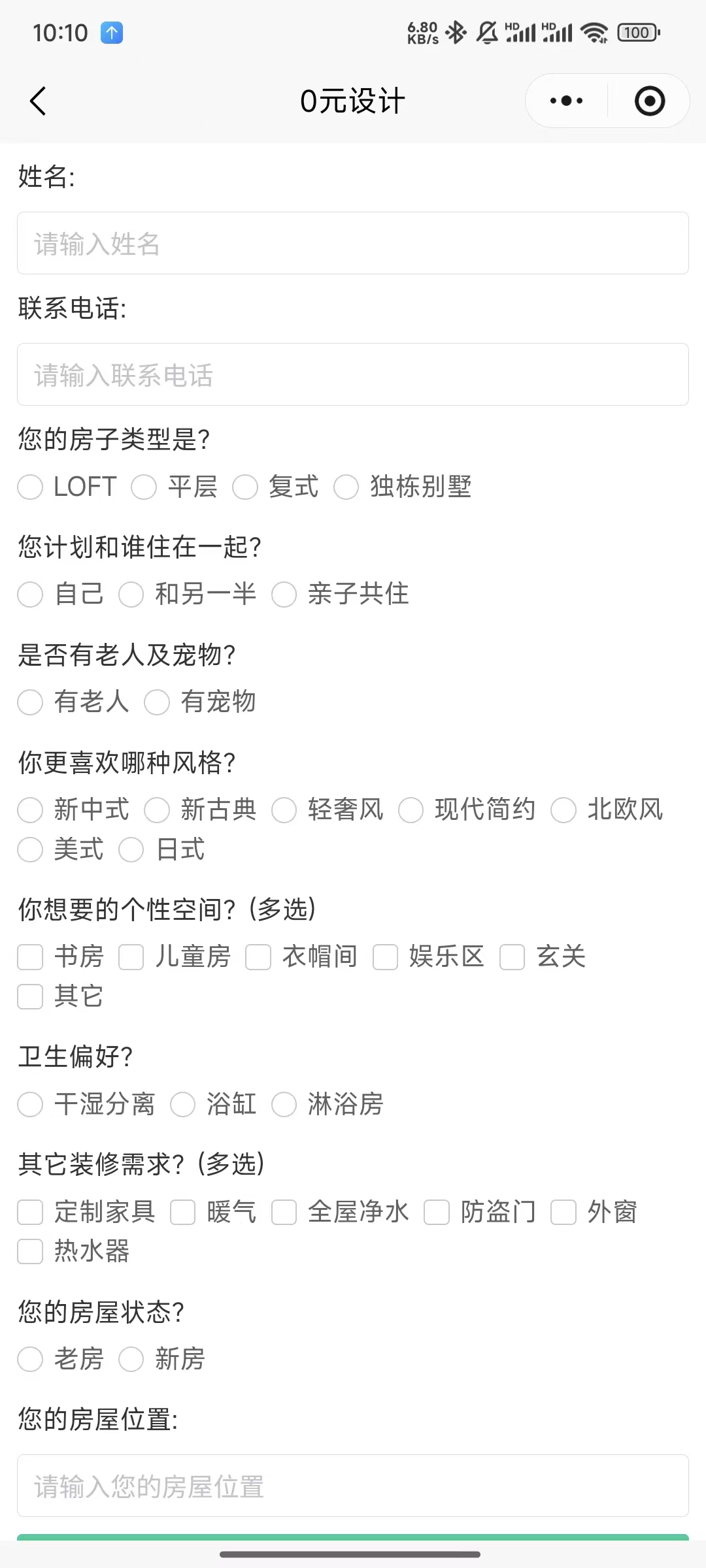The image size is (706, 1568).
Task: Select LOFT as house type
Action: click(x=31, y=487)
